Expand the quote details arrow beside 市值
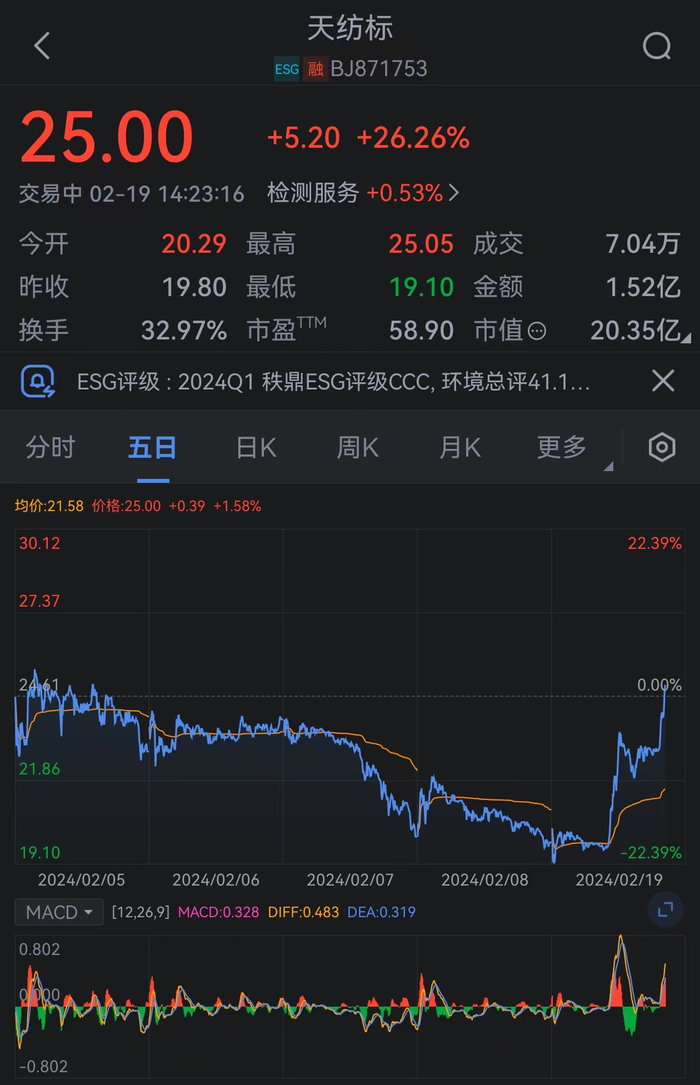Screen dimensions: 700x1085 point(690,339)
